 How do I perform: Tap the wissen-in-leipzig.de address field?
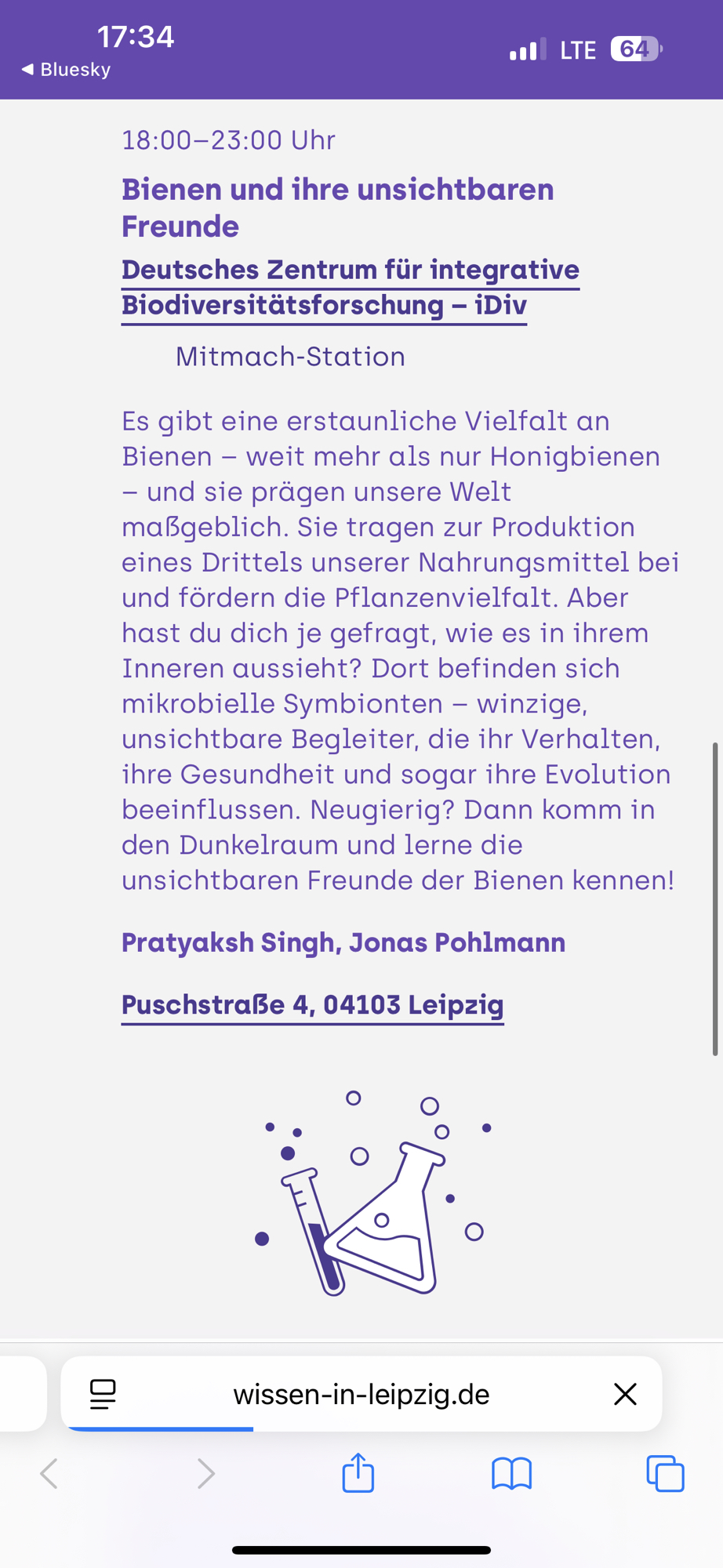click(x=361, y=1395)
